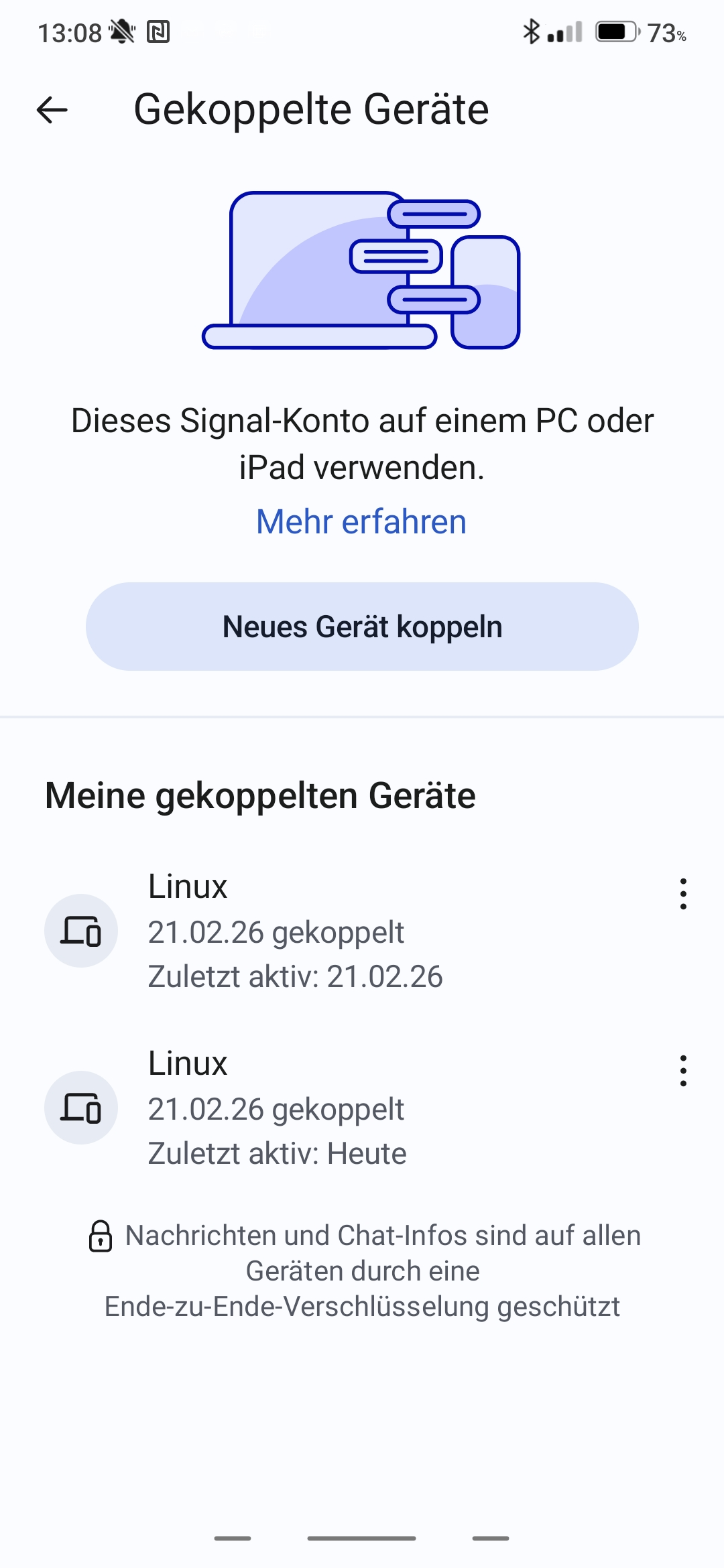Tap Neues Gerät koppeln button
Image resolution: width=724 pixels, height=1568 pixels.
click(x=362, y=627)
